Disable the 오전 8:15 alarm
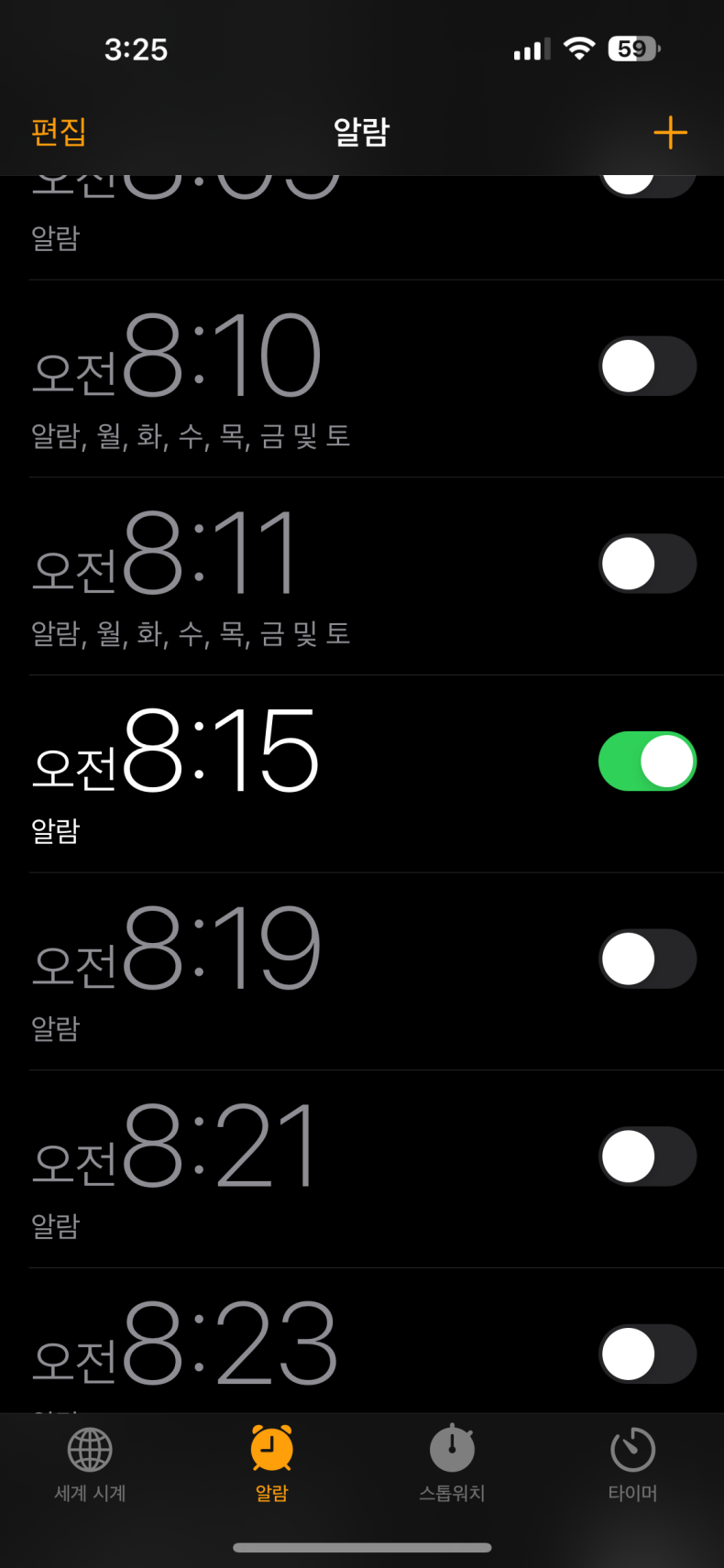The height and width of the screenshot is (1568, 724). click(647, 762)
